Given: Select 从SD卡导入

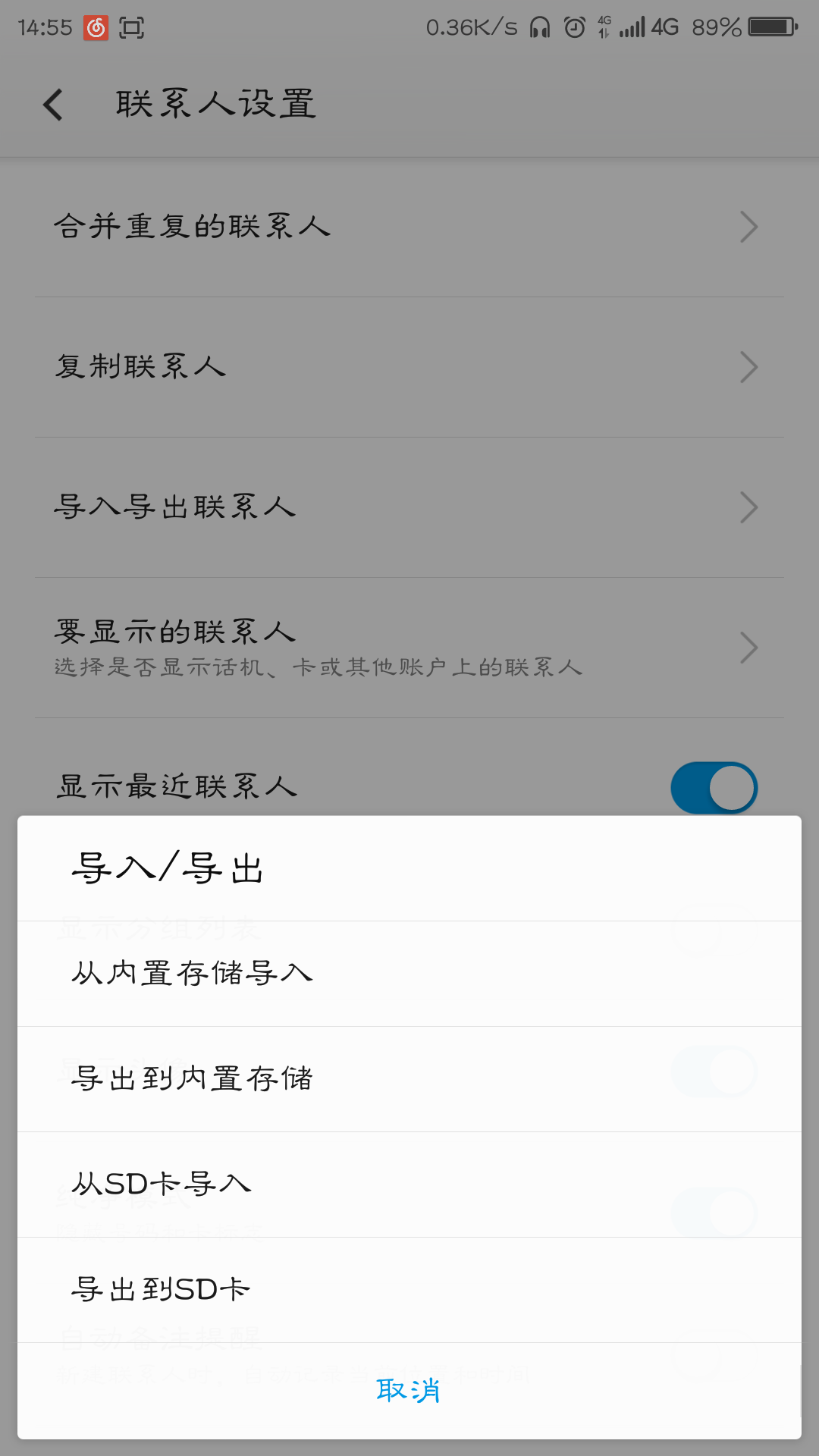Looking at the screenshot, I should (409, 1185).
